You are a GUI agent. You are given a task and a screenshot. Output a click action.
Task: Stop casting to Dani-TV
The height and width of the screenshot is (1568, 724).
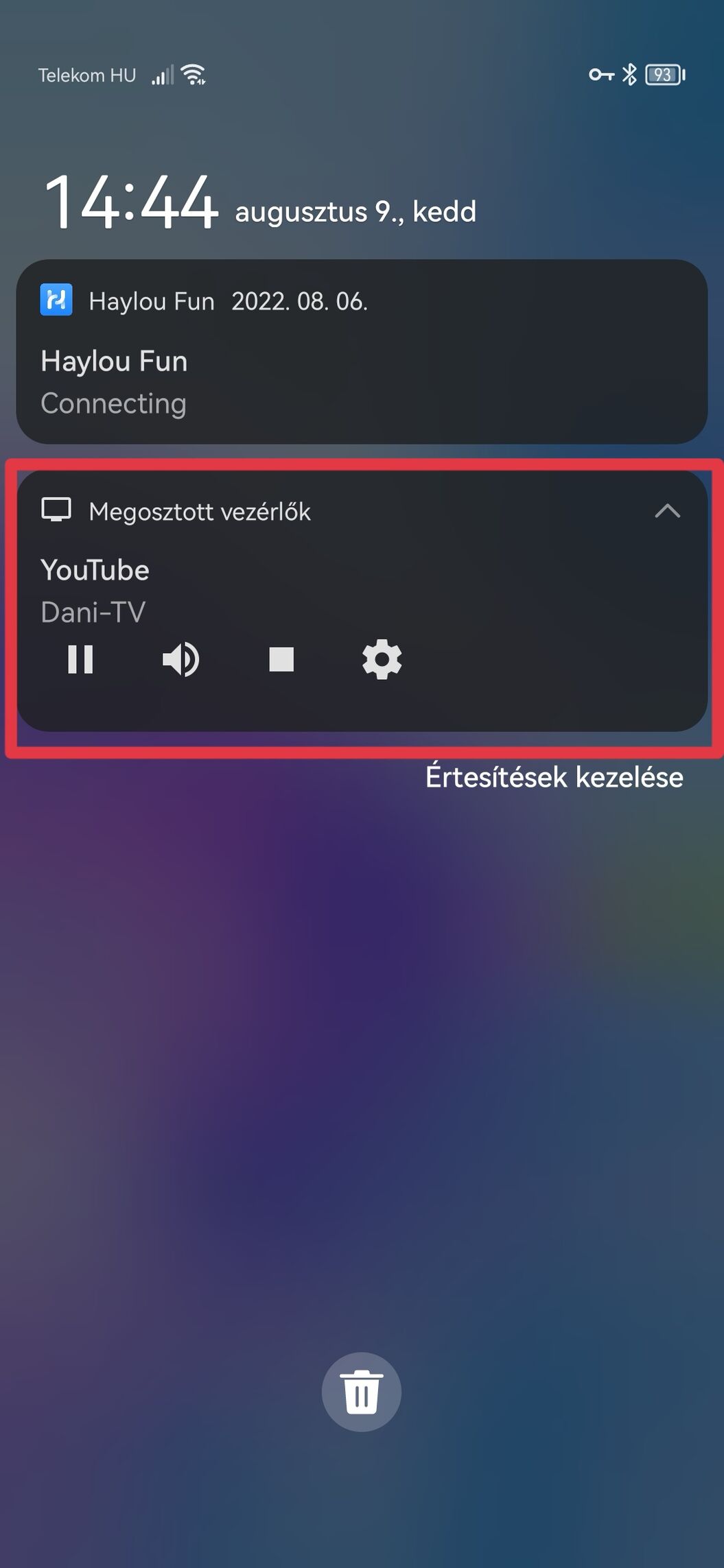click(281, 660)
